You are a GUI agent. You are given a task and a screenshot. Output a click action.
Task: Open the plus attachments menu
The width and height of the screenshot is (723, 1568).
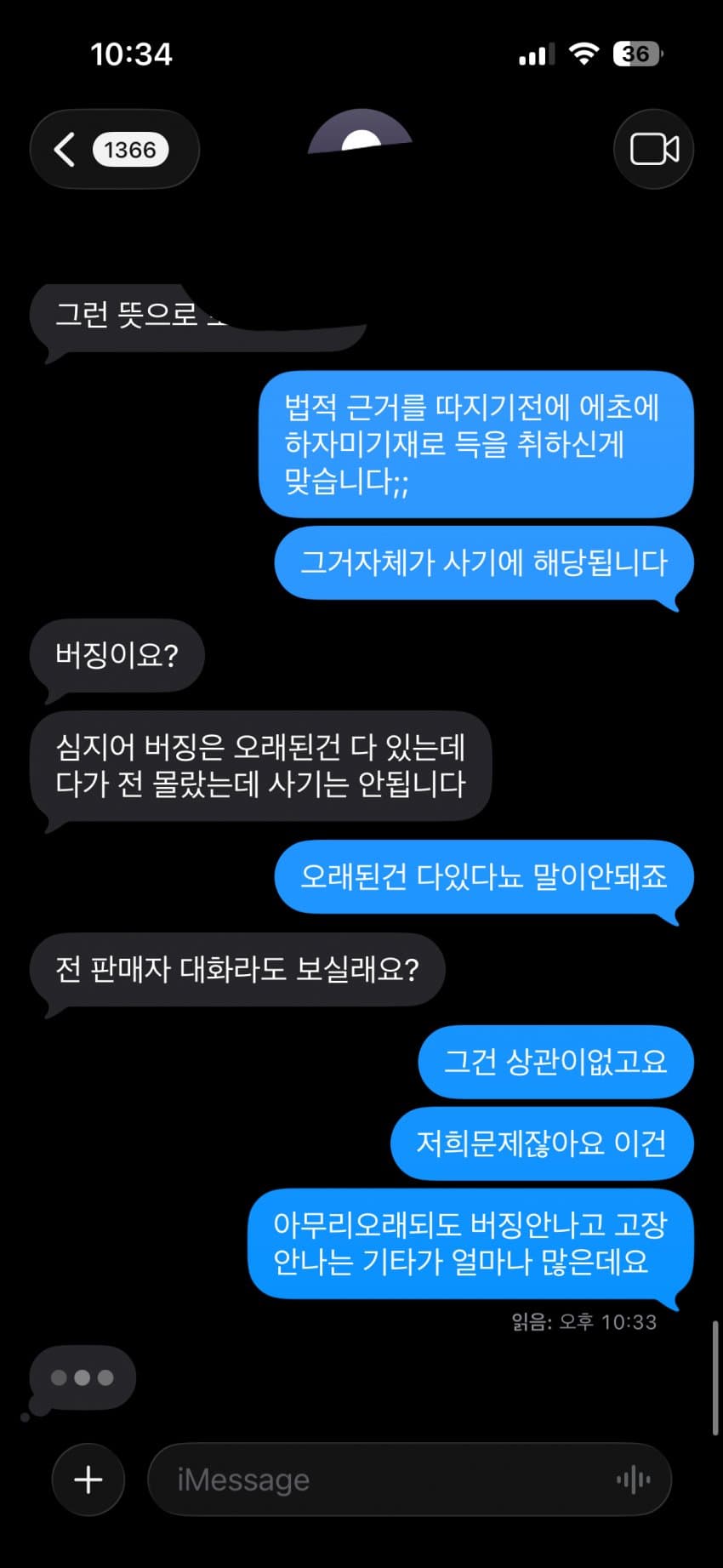[88, 1480]
